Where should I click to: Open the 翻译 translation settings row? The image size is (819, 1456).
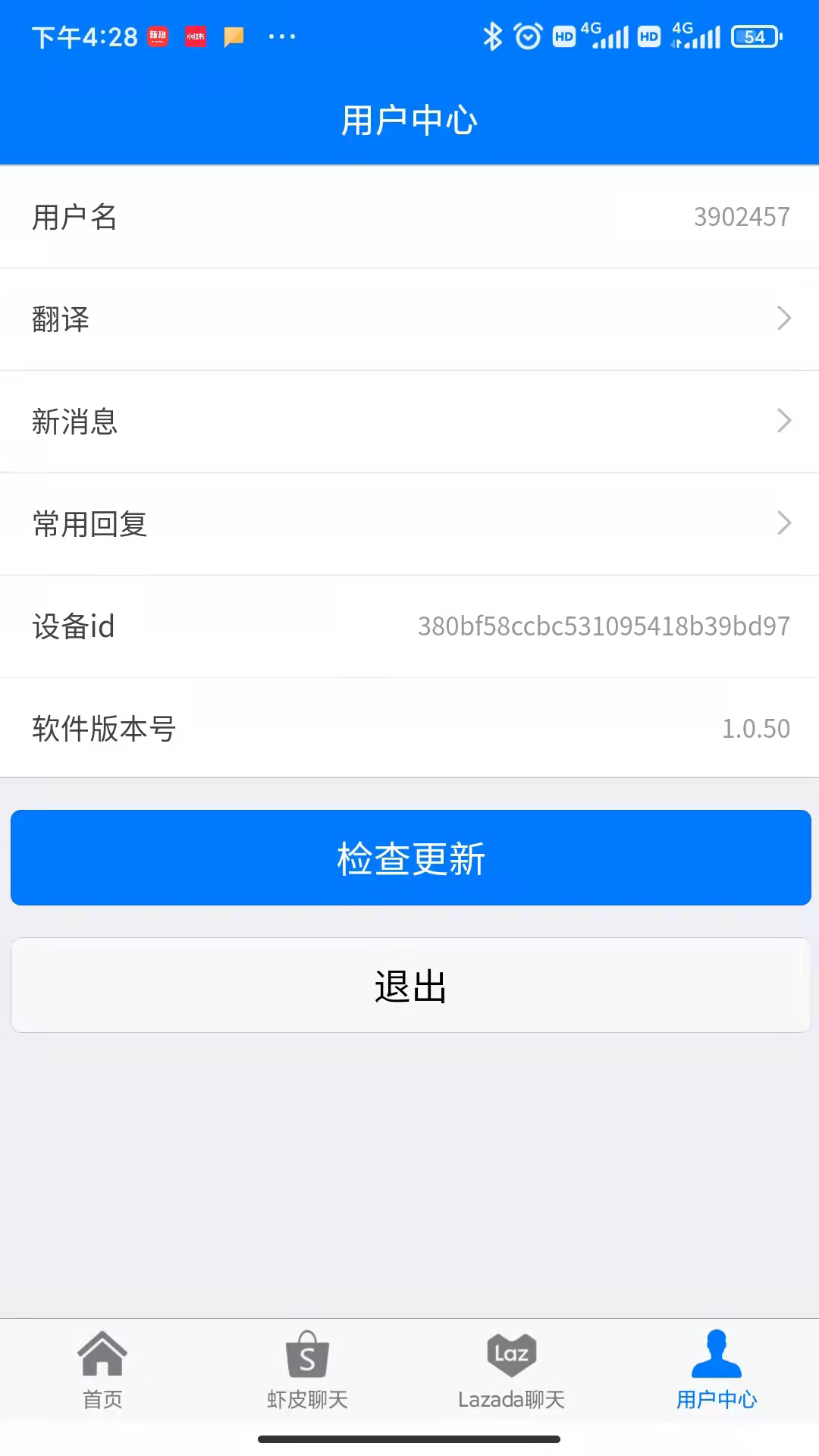(409, 319)
